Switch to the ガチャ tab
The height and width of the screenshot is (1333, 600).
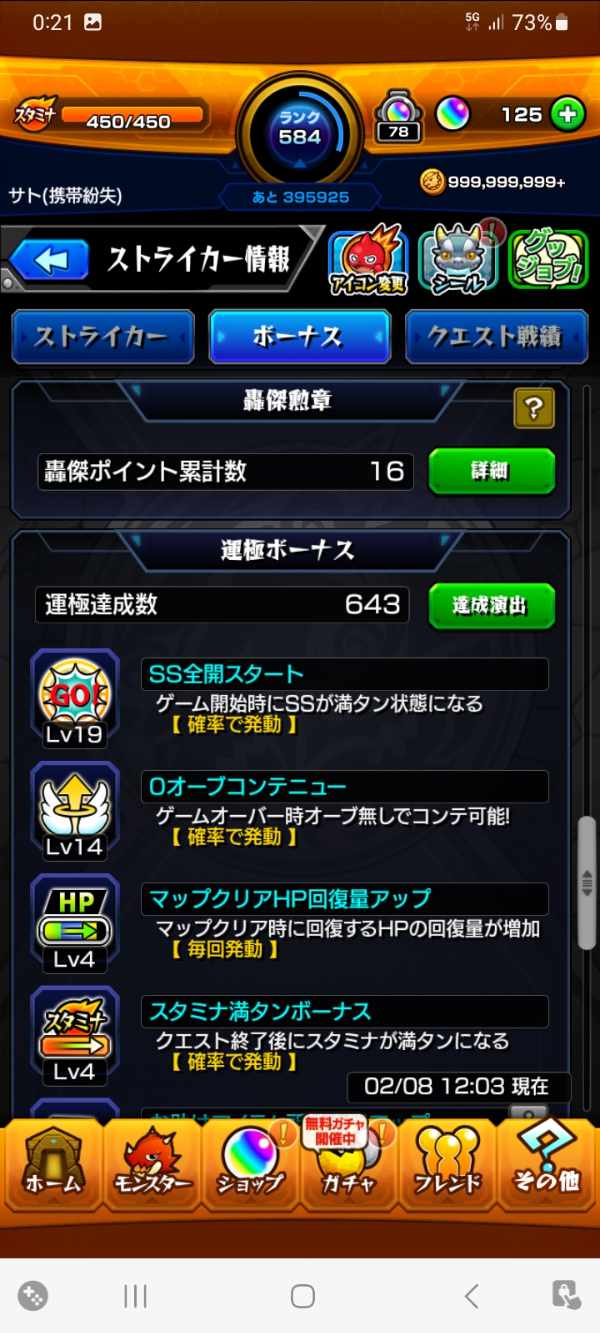coord(349,1168)
